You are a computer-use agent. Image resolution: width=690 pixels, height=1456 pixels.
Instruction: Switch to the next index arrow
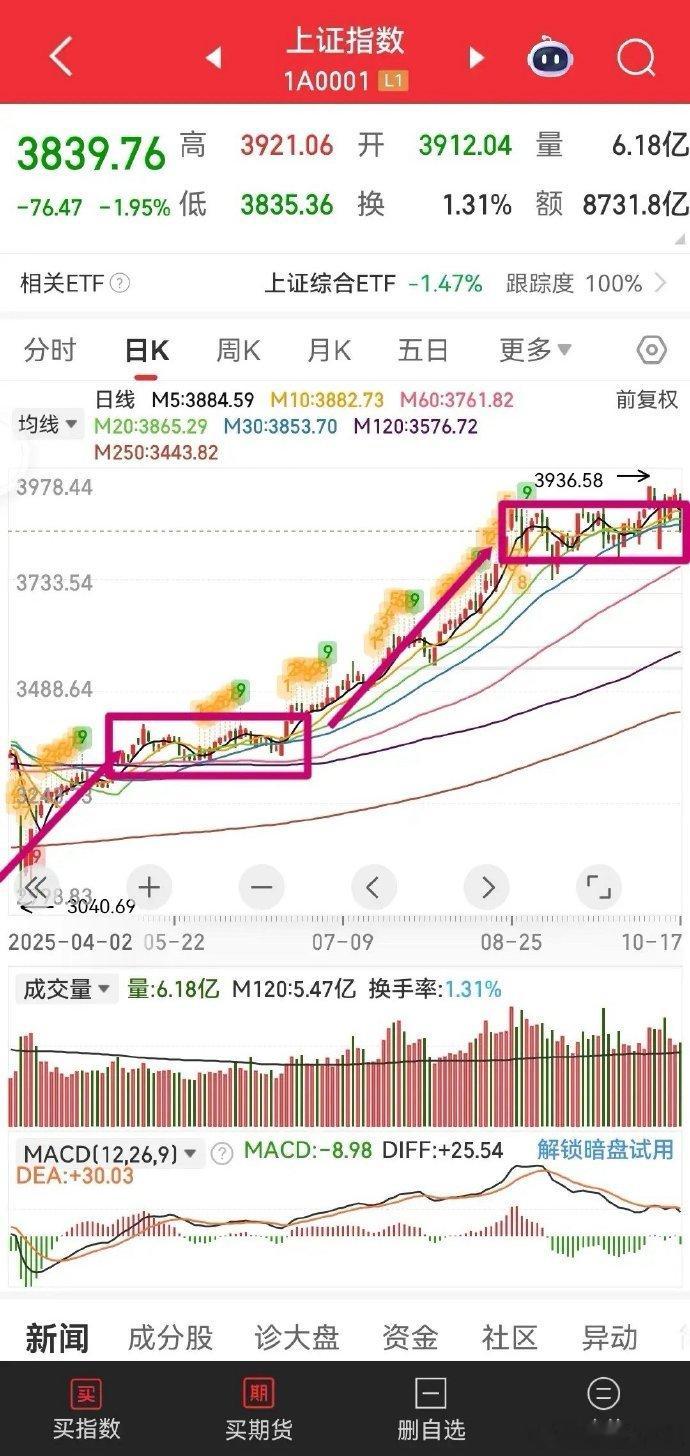[x=477, y=58]
